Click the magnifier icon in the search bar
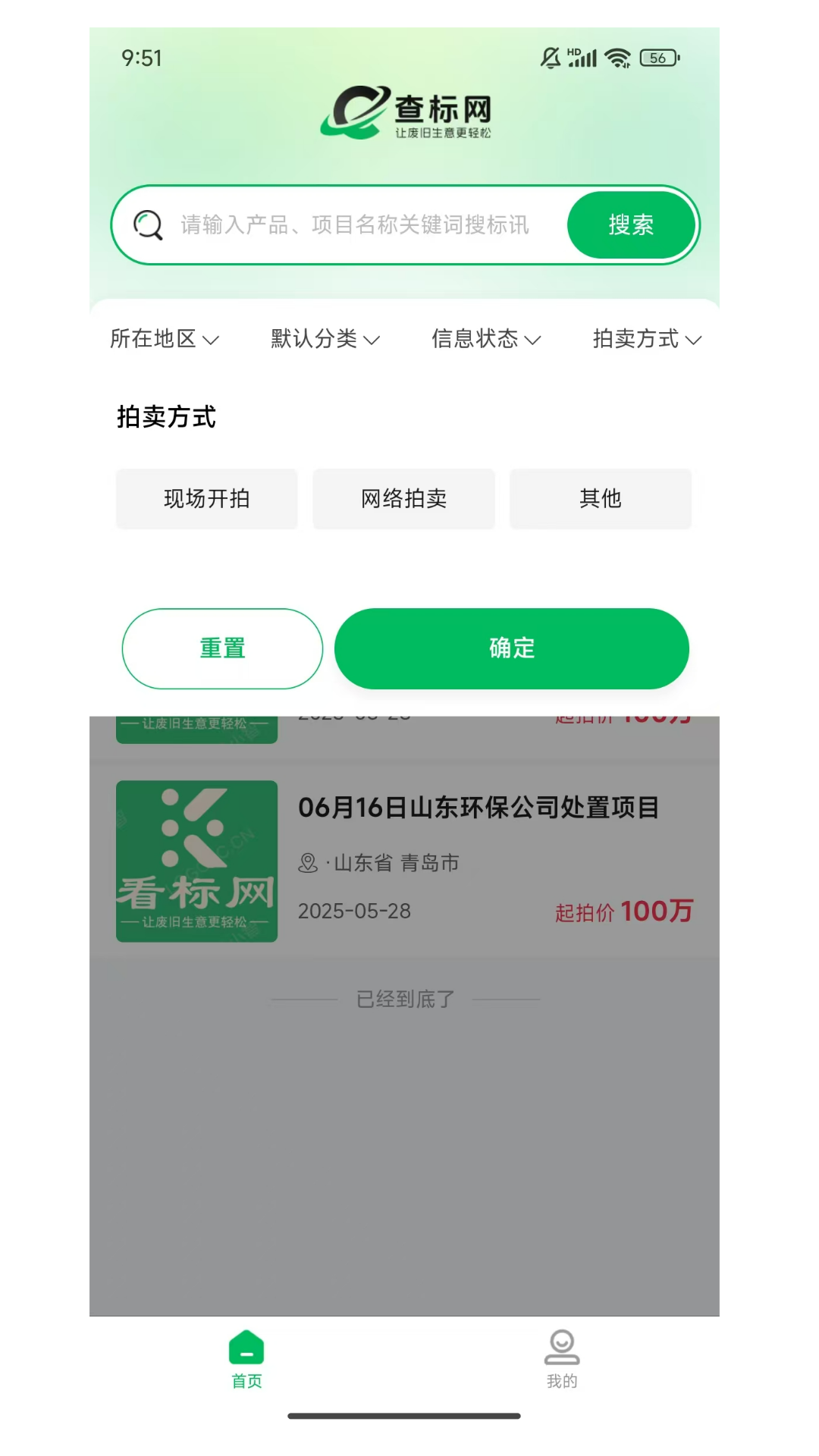The height and width of the screenshot is (1456, 819). click(x=148, y=224)
